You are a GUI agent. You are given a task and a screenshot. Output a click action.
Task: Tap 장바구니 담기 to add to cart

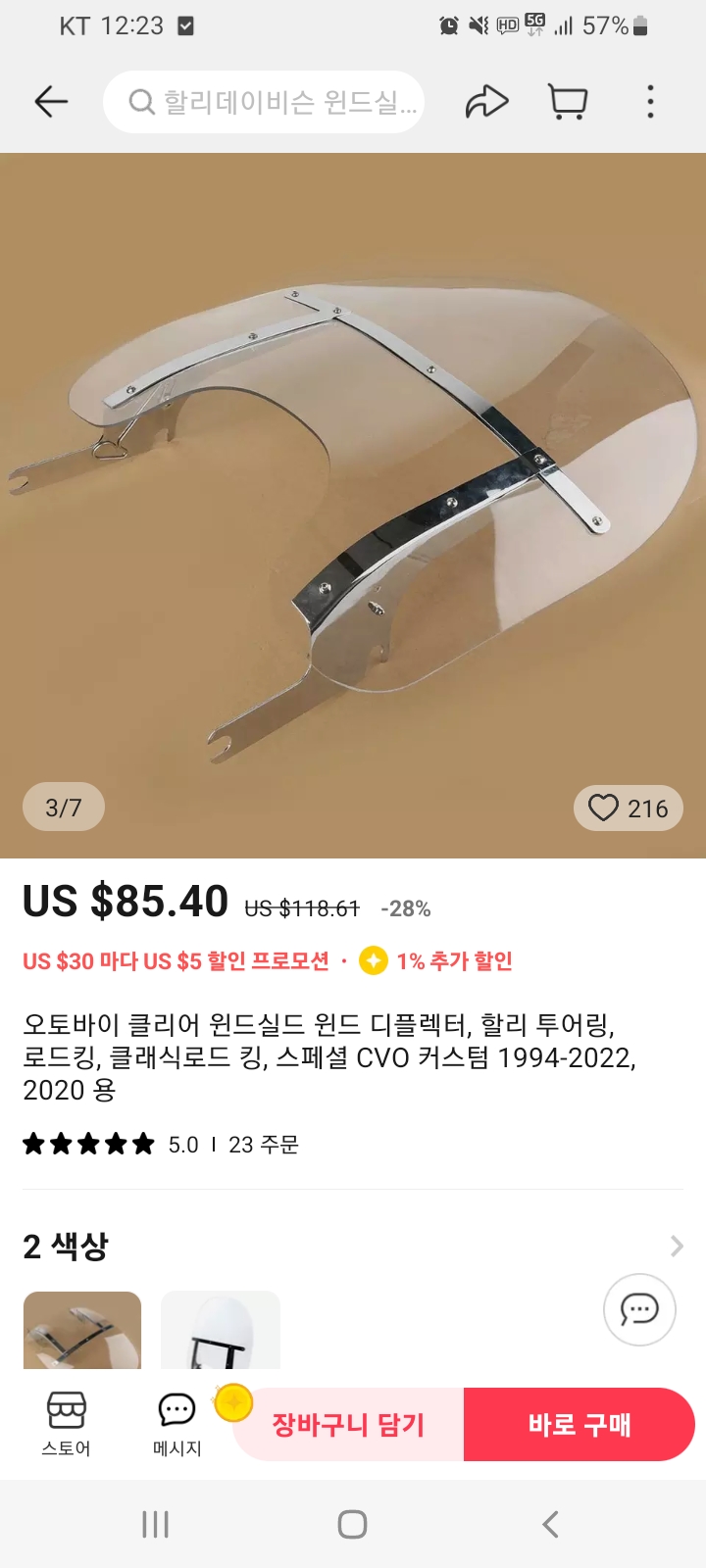[x=349, y=1425]
